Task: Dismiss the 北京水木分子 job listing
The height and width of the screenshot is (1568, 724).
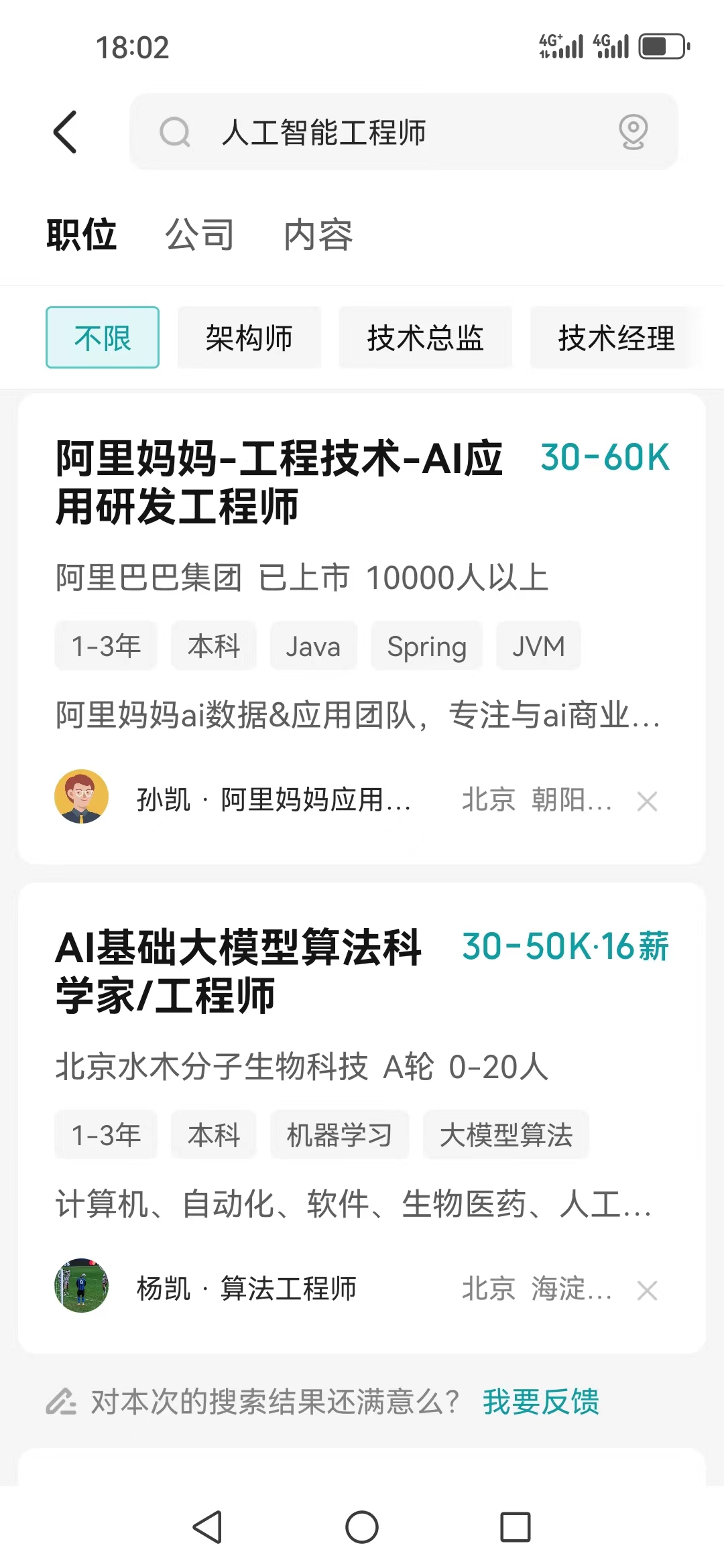Action: coord(647,1290)
